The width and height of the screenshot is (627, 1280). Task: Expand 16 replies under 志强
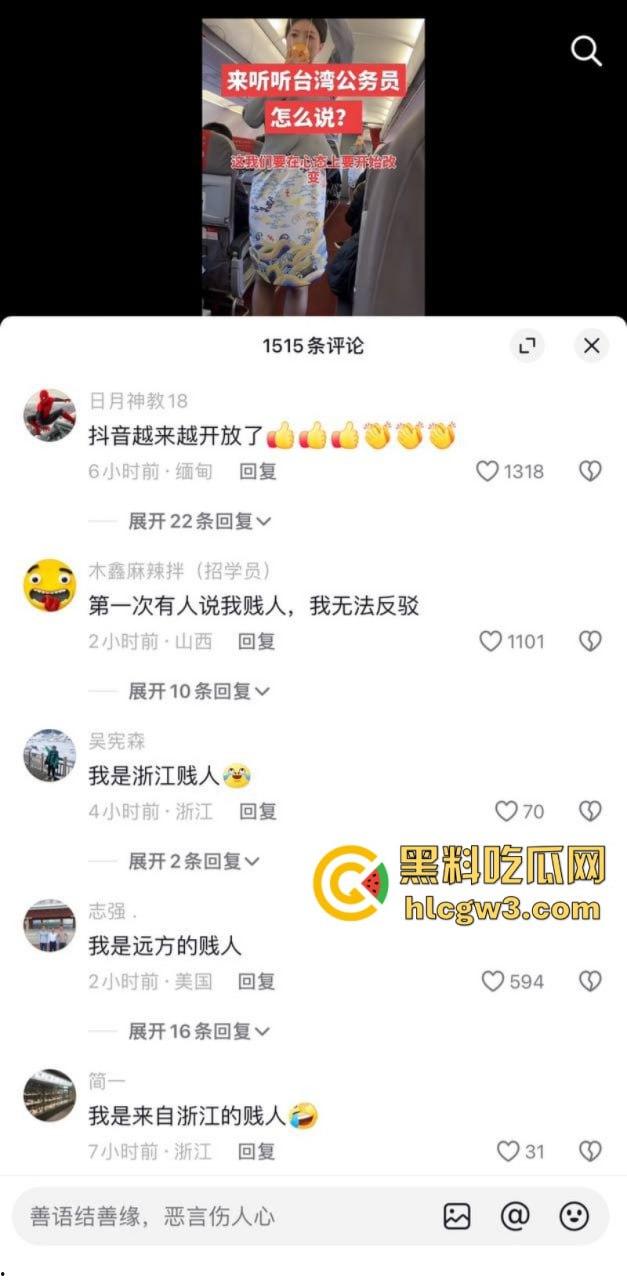200,1031
